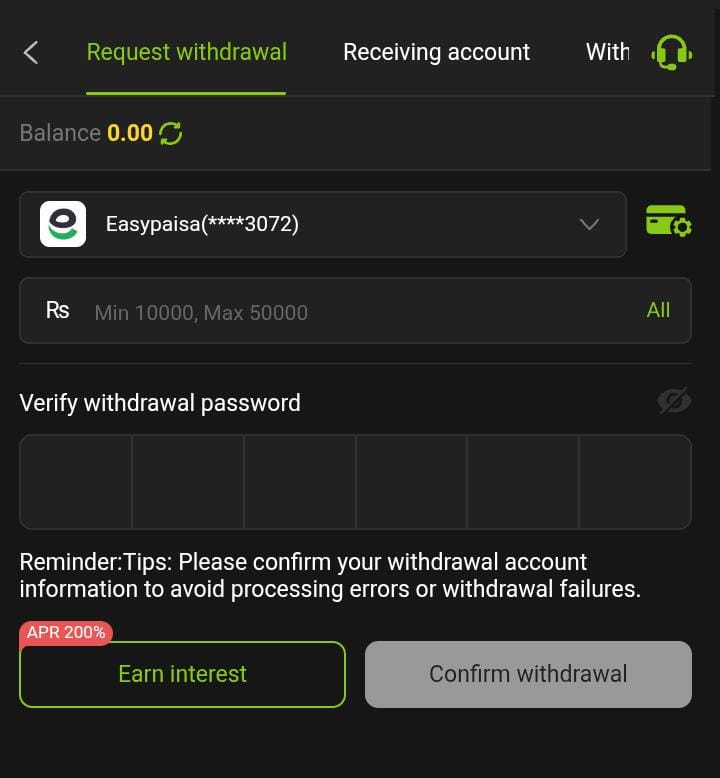Open the card management settings icon
720x778 pixels.
668,221
